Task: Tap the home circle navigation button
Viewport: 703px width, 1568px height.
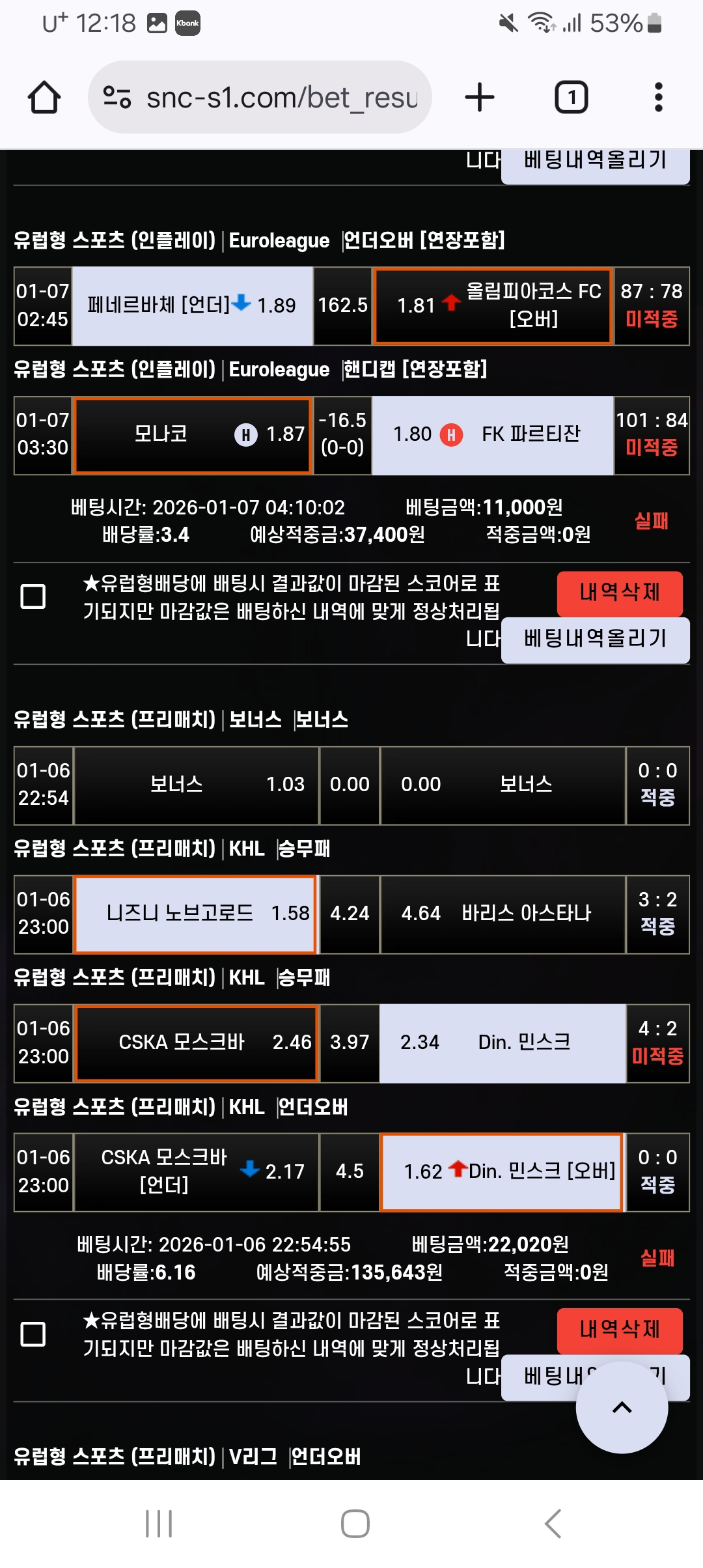Action: [351, 1522]
